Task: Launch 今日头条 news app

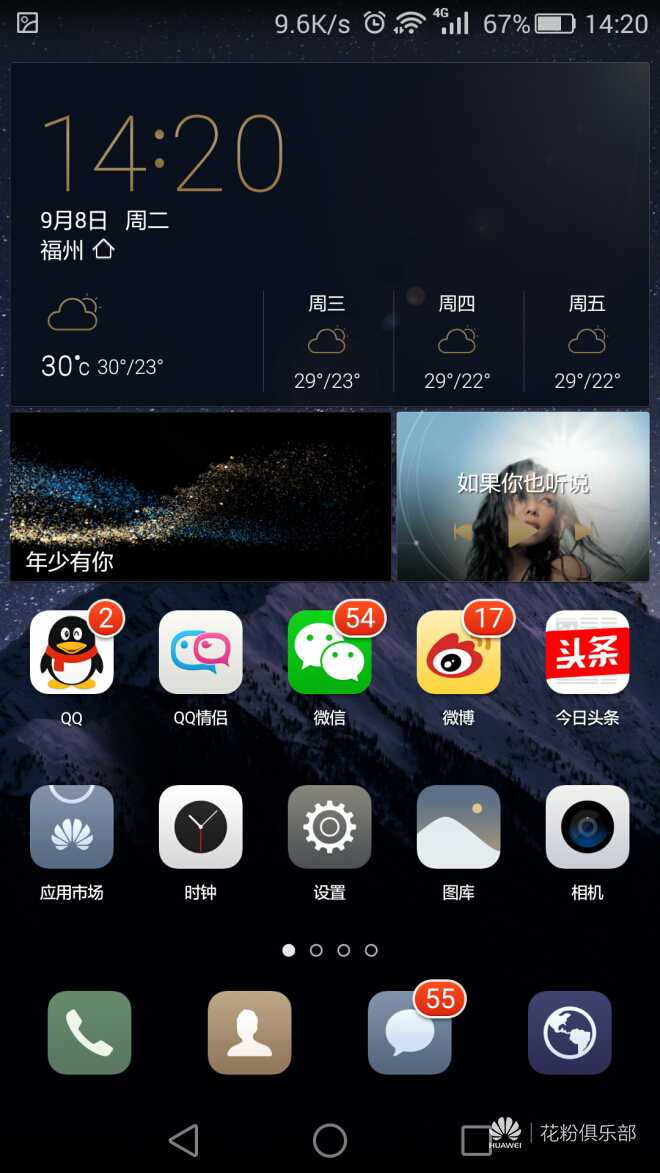Action: click(587, 652)
